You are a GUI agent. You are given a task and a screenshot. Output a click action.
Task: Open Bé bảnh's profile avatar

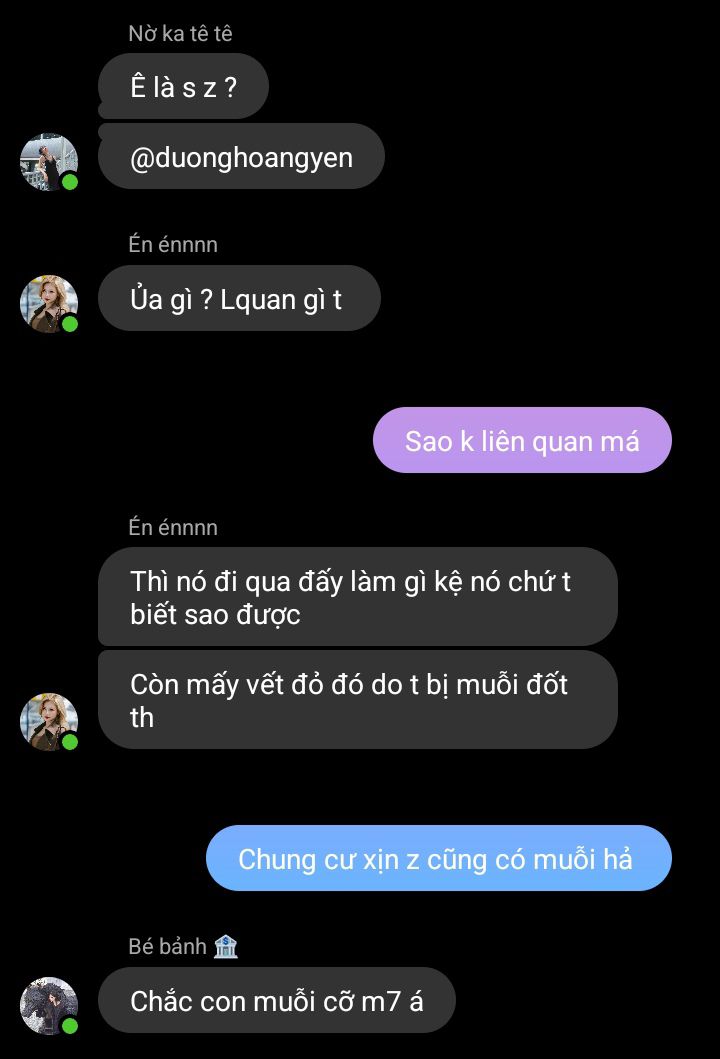click(x=49, y=1005)
